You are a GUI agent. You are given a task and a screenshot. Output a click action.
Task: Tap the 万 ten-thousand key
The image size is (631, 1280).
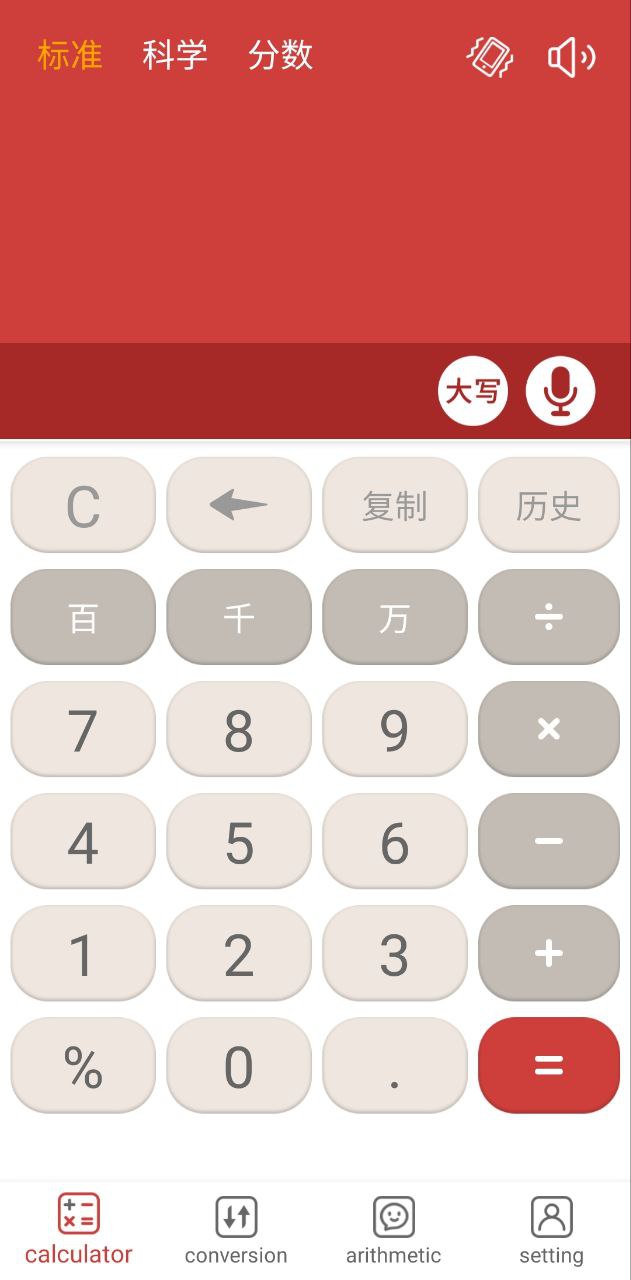pos(394,618)
